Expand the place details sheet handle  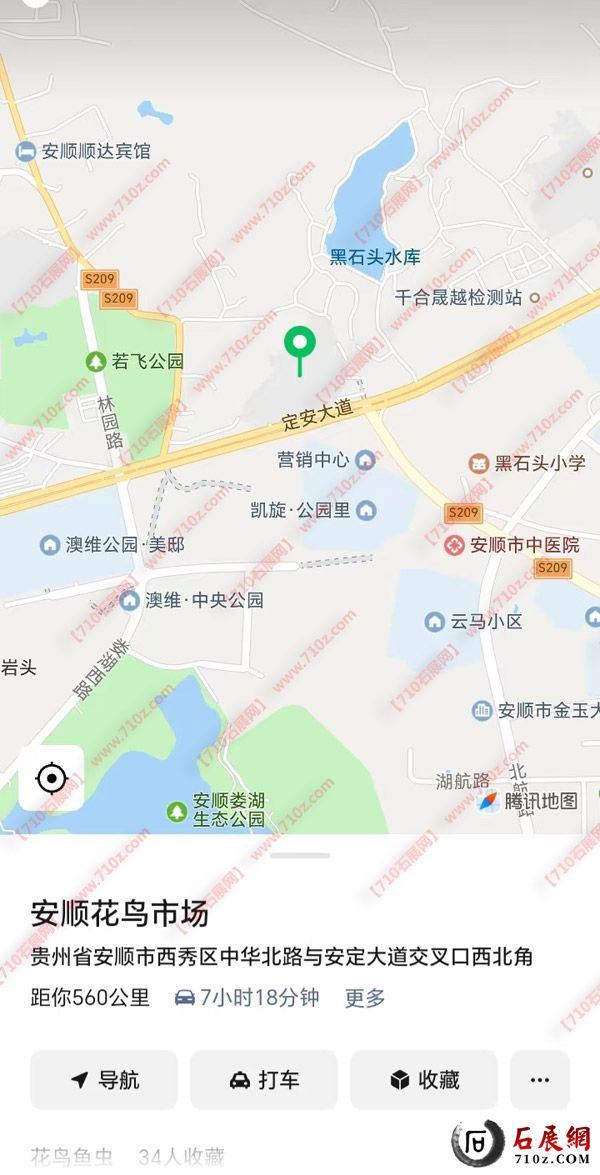(300, 855)
